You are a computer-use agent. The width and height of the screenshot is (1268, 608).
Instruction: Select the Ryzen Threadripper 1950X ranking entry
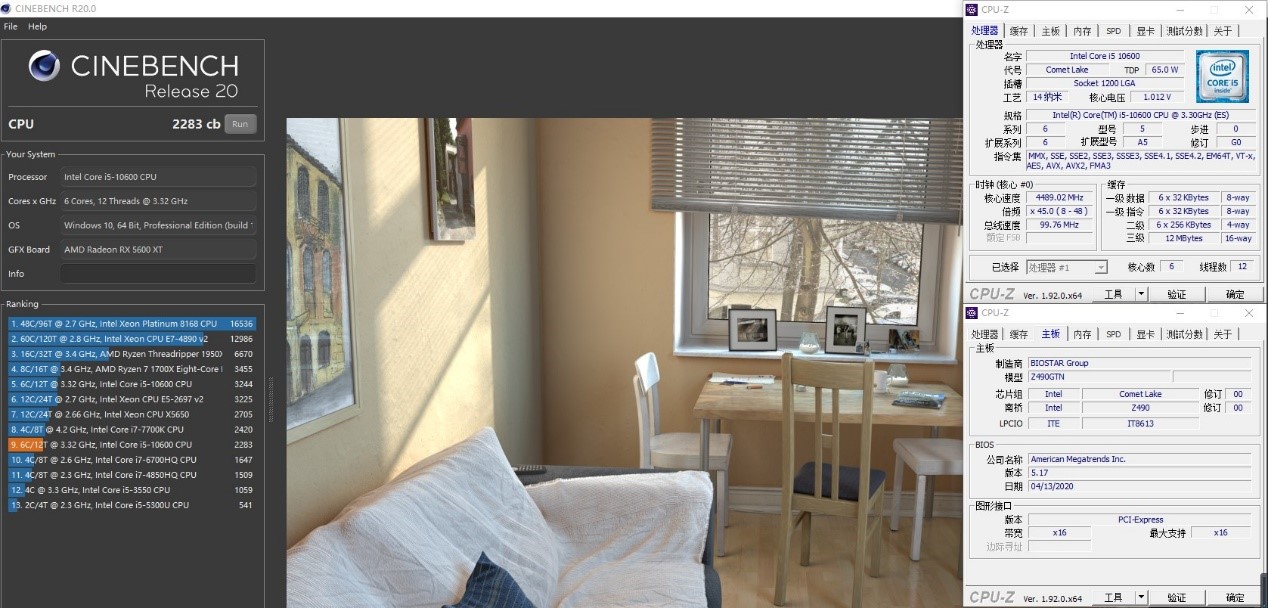[132, 354]
